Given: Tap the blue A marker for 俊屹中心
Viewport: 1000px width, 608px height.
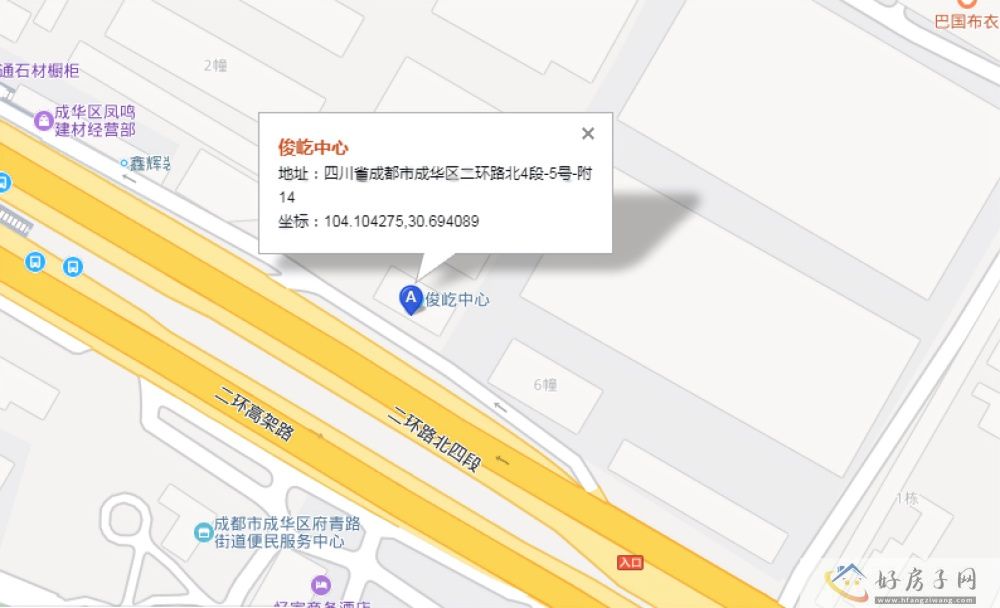Looking at the screenshot, I should pyautogui.click(x=410, y=297).
